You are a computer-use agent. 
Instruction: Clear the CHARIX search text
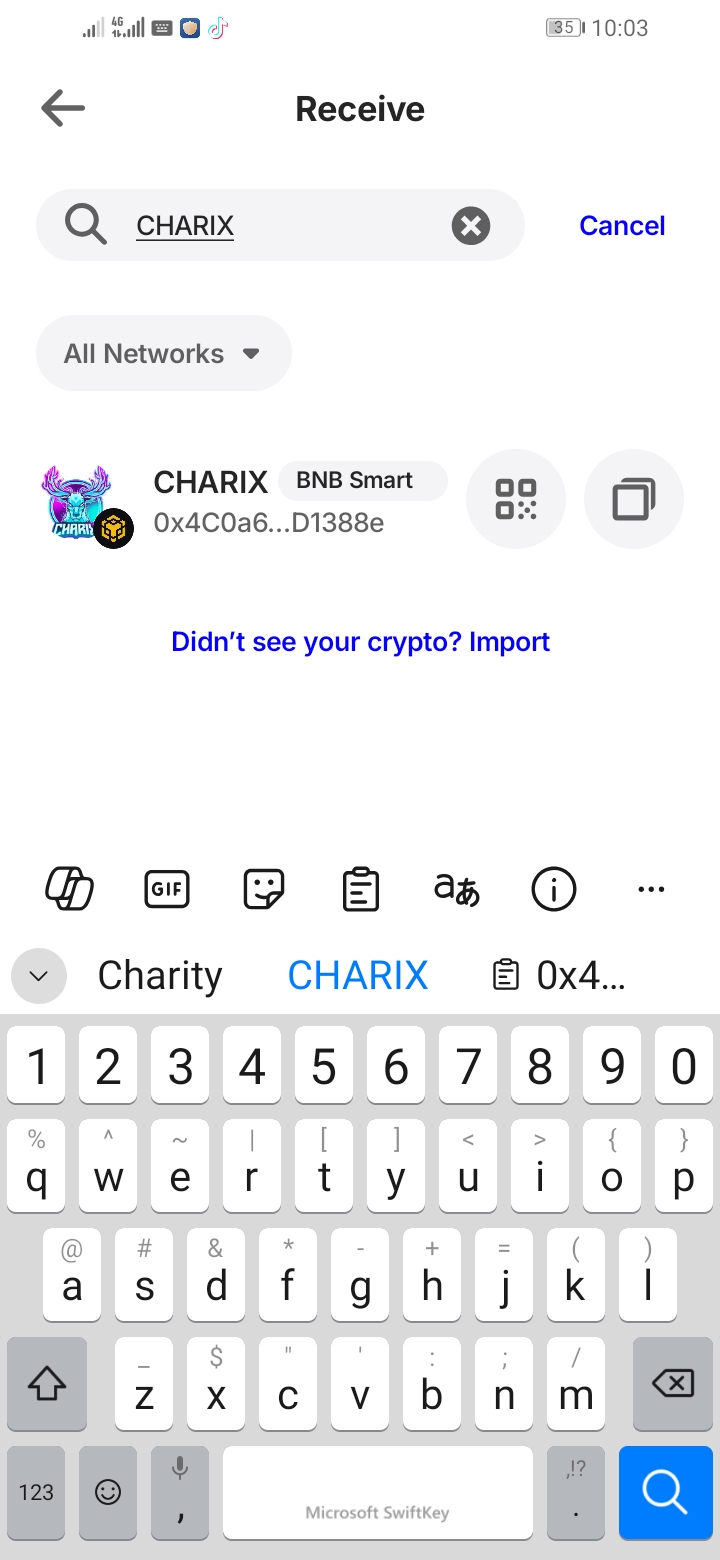[x=470, y=226]
